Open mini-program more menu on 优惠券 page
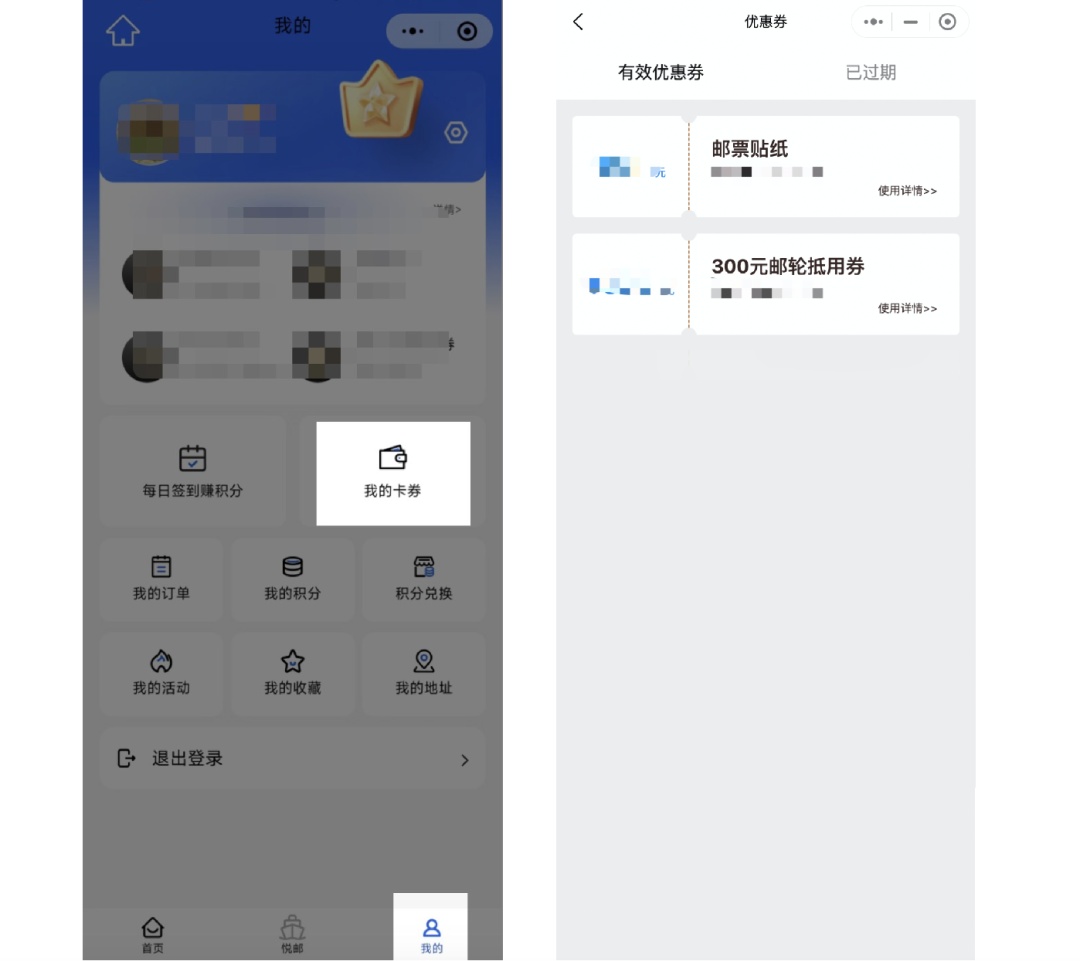 point(873,22)
